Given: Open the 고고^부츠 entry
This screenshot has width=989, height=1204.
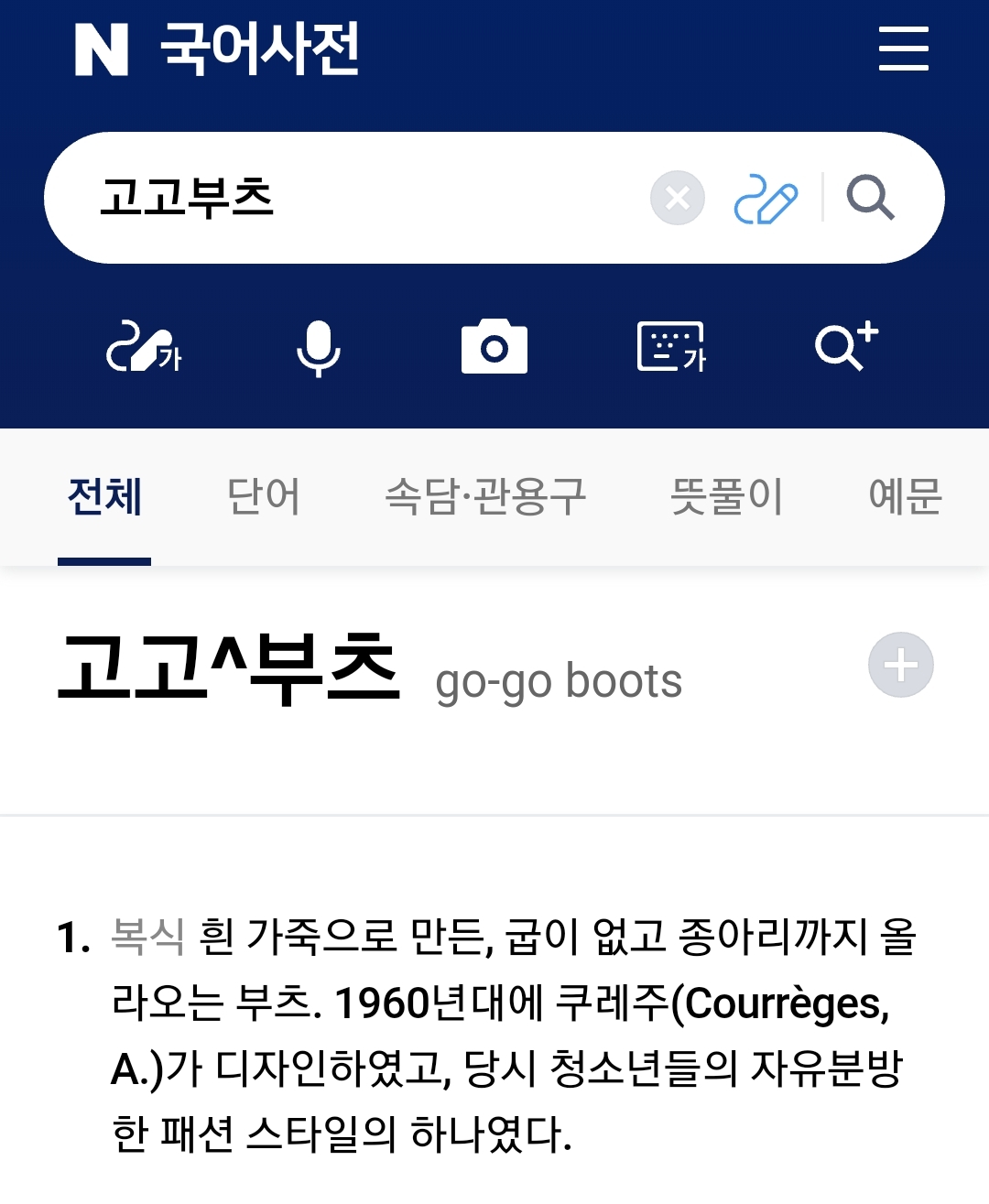Looking at the screenshot, I should point(229,669).
